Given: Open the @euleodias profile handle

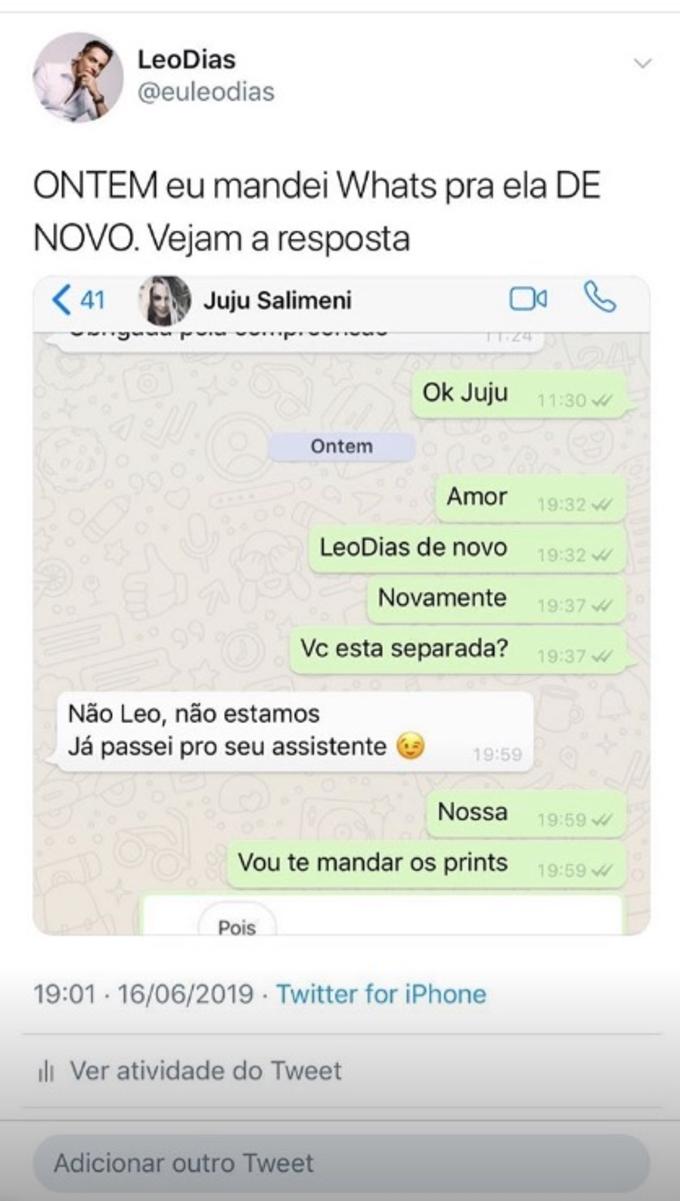Looking at the screenshot, I should (205, 92).
